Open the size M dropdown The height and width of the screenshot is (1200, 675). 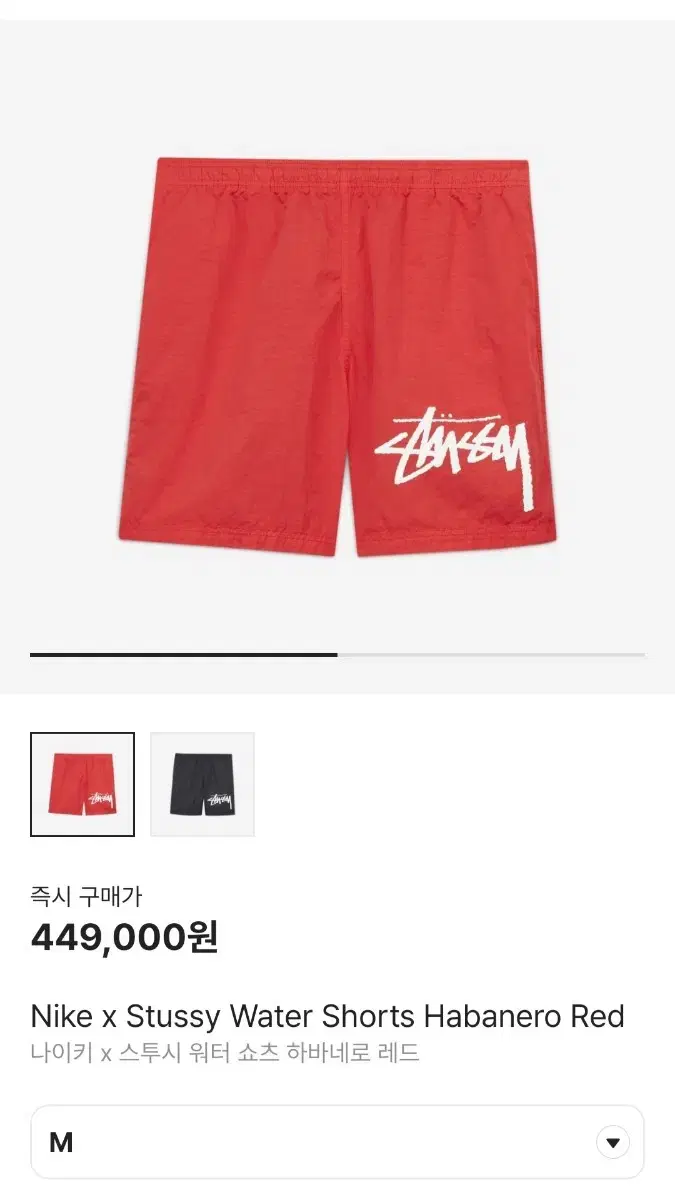337,1141
